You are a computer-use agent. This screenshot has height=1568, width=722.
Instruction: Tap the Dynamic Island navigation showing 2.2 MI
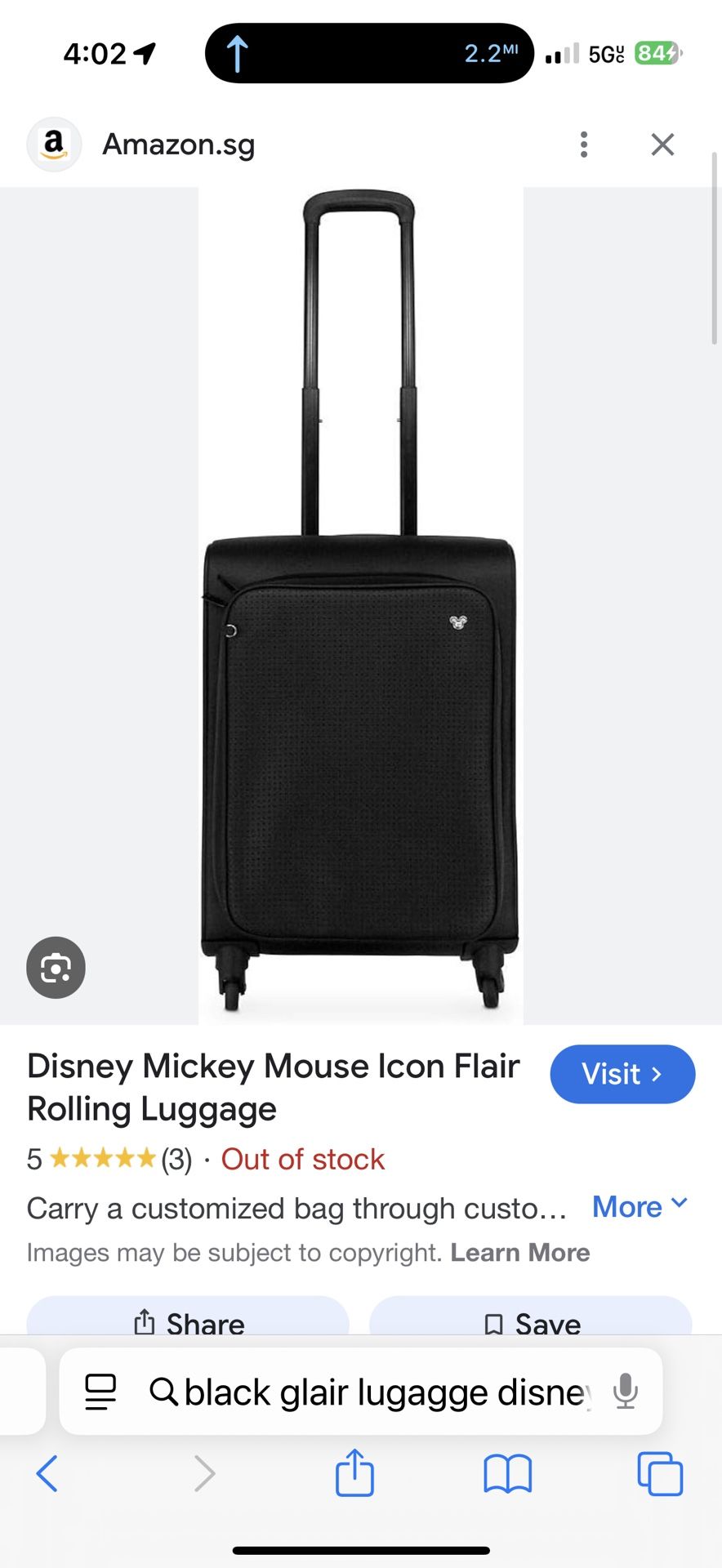point(368,53)
